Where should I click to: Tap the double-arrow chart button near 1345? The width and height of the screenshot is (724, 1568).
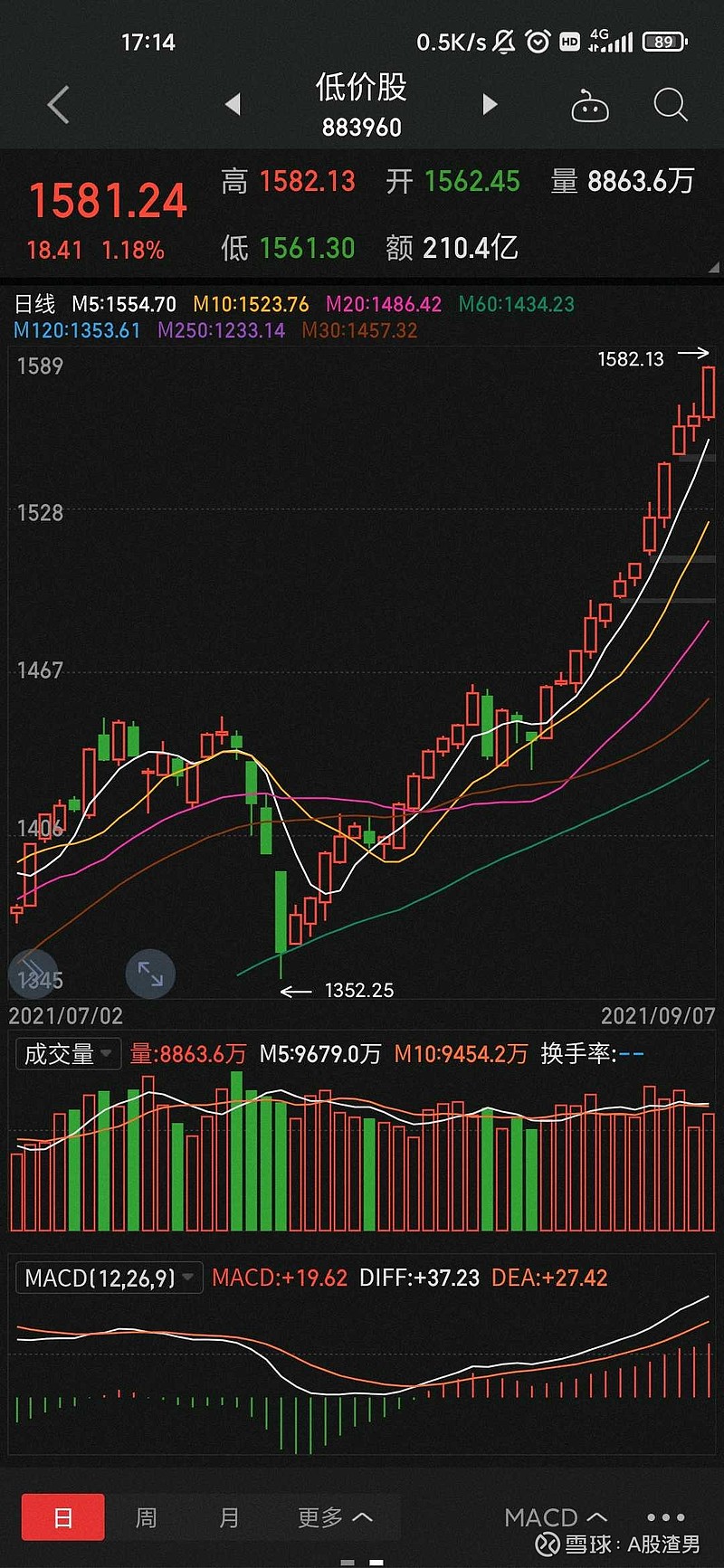click(x=33, y=974)
